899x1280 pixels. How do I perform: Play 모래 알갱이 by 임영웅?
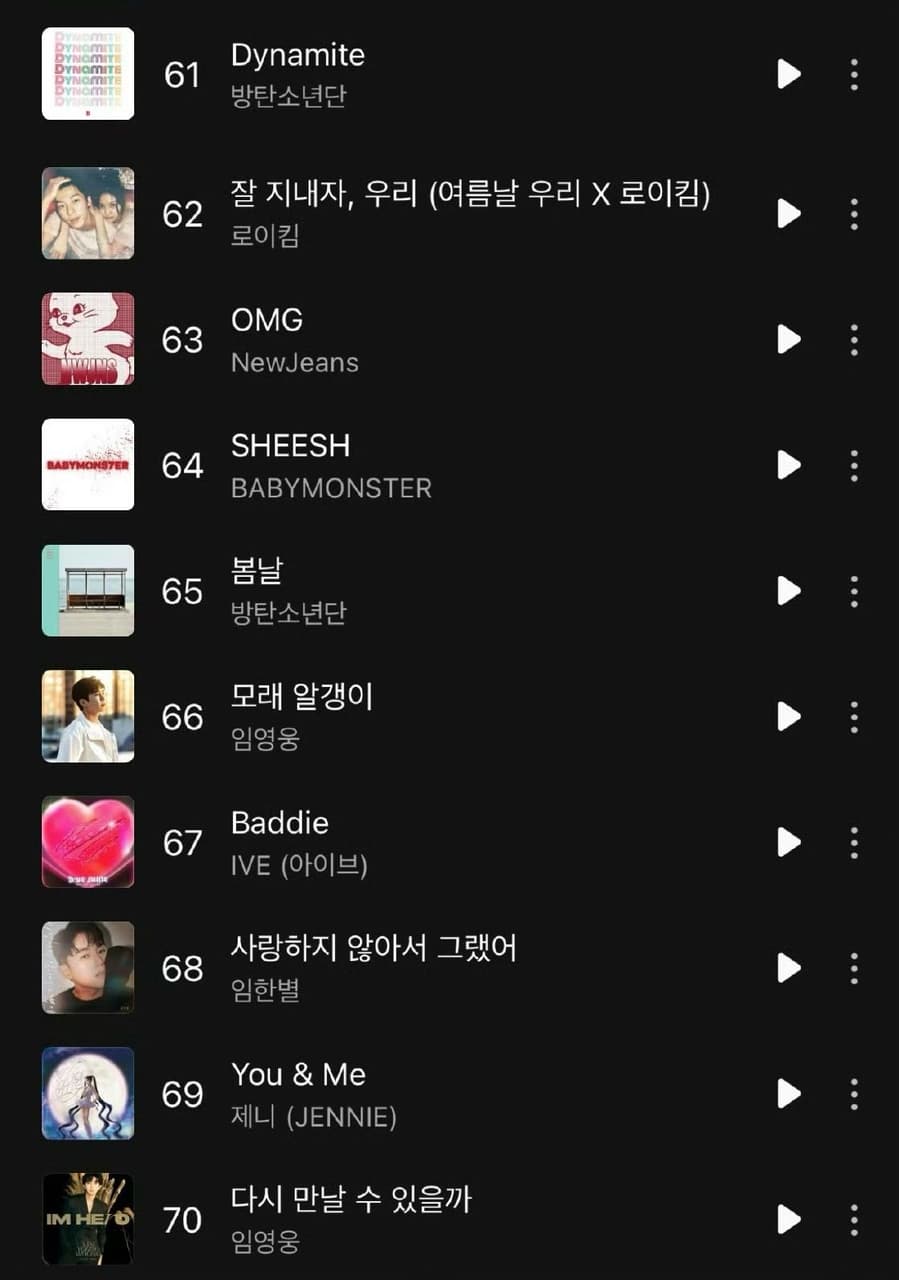pyautogui.click(x=789, y=716)
